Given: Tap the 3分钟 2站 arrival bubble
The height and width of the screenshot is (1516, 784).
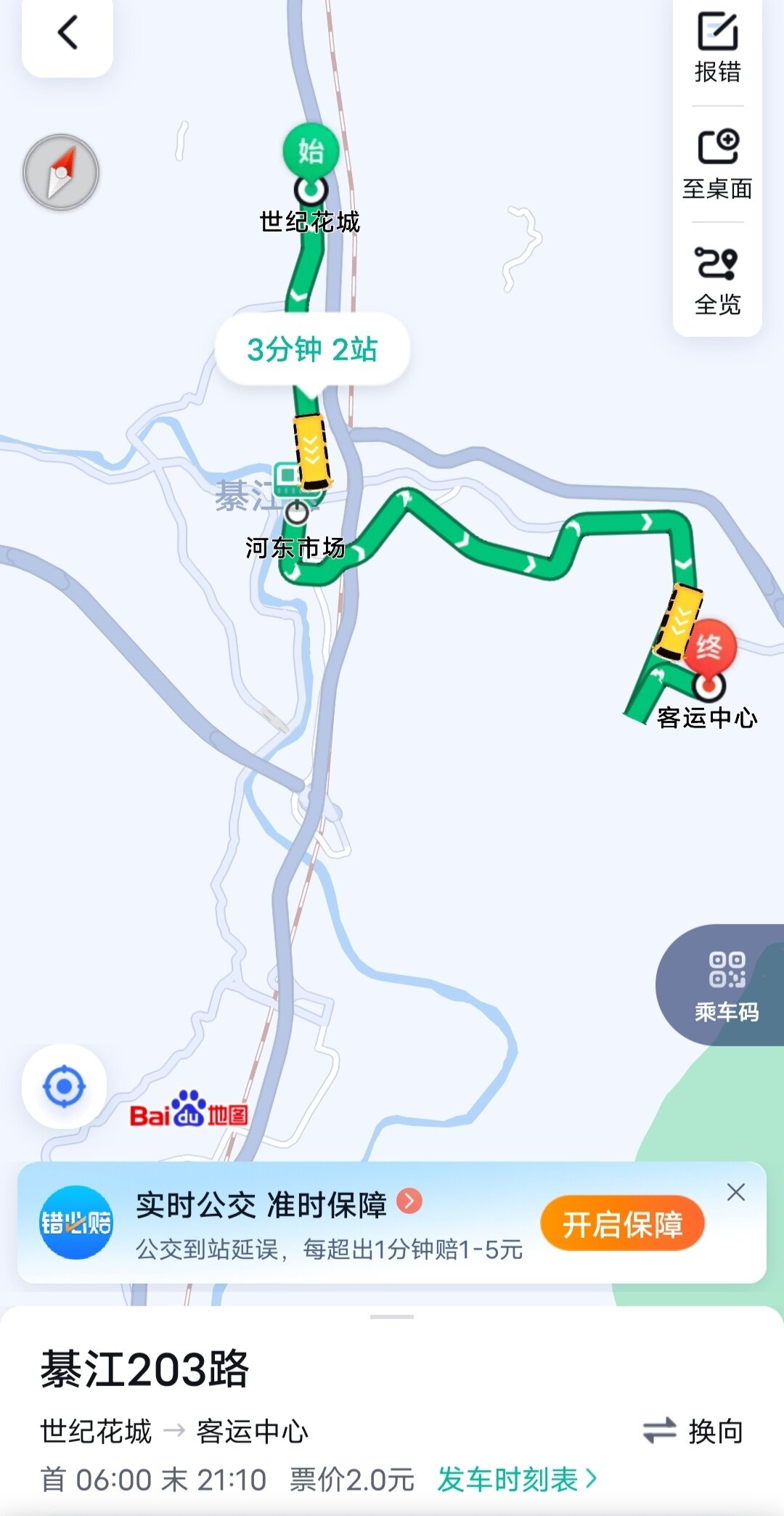Looking at the screenshot, I should click(x=312, y=350).
